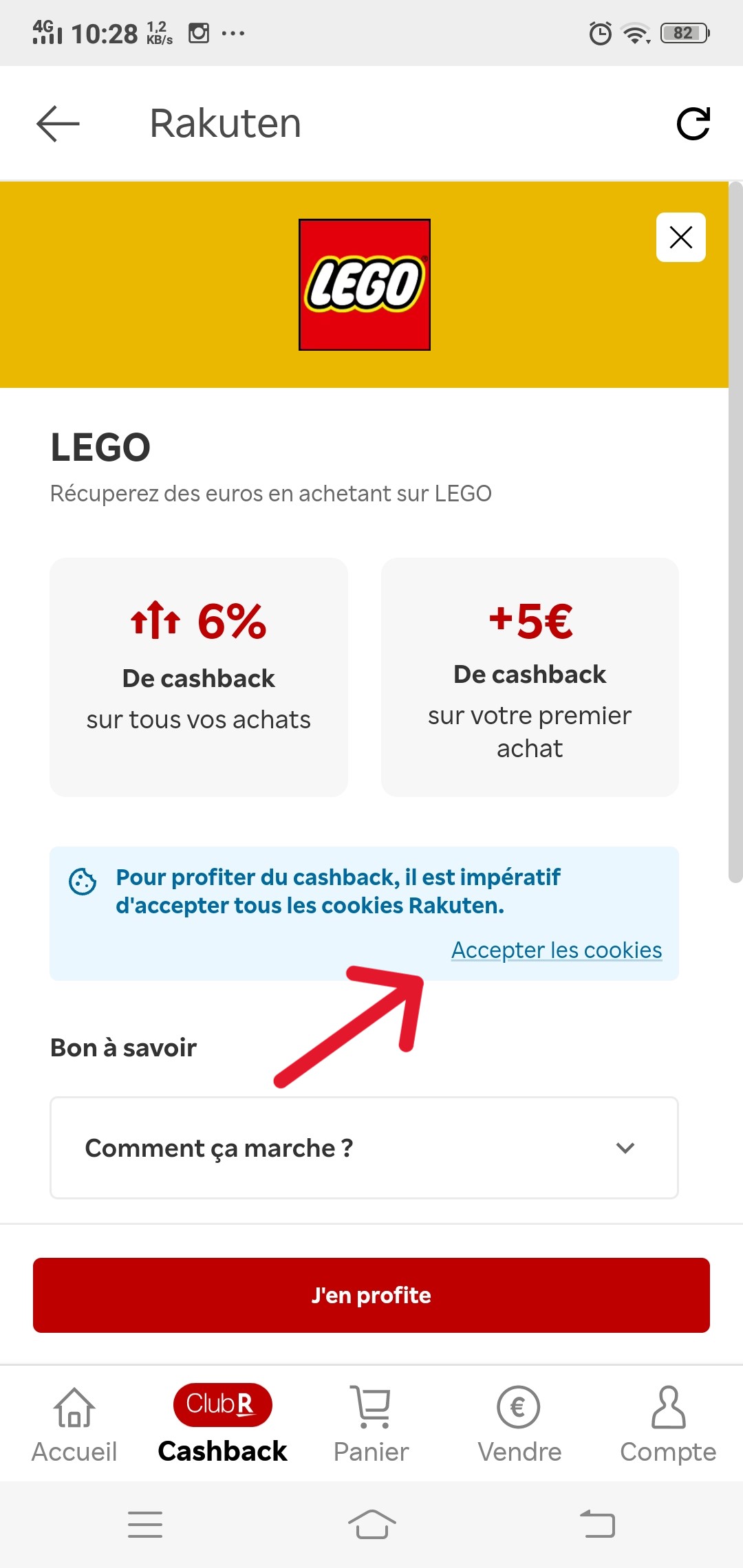Tap the J'en profite button

pos(371,1295)
